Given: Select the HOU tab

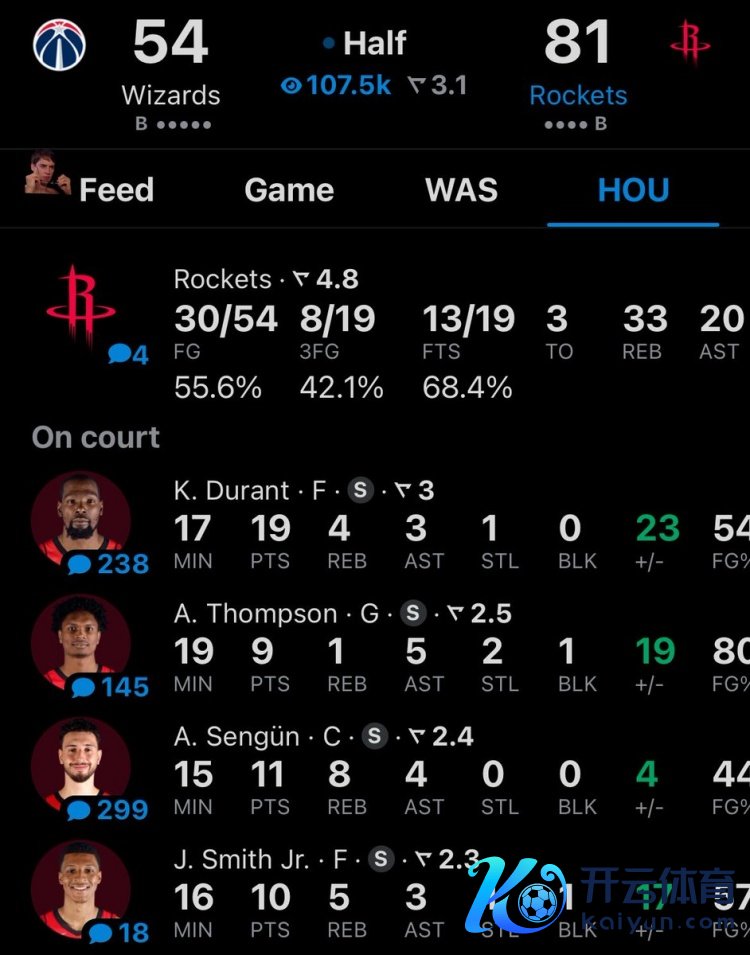Looking at the screenshot, I should (x=633, y=190).
